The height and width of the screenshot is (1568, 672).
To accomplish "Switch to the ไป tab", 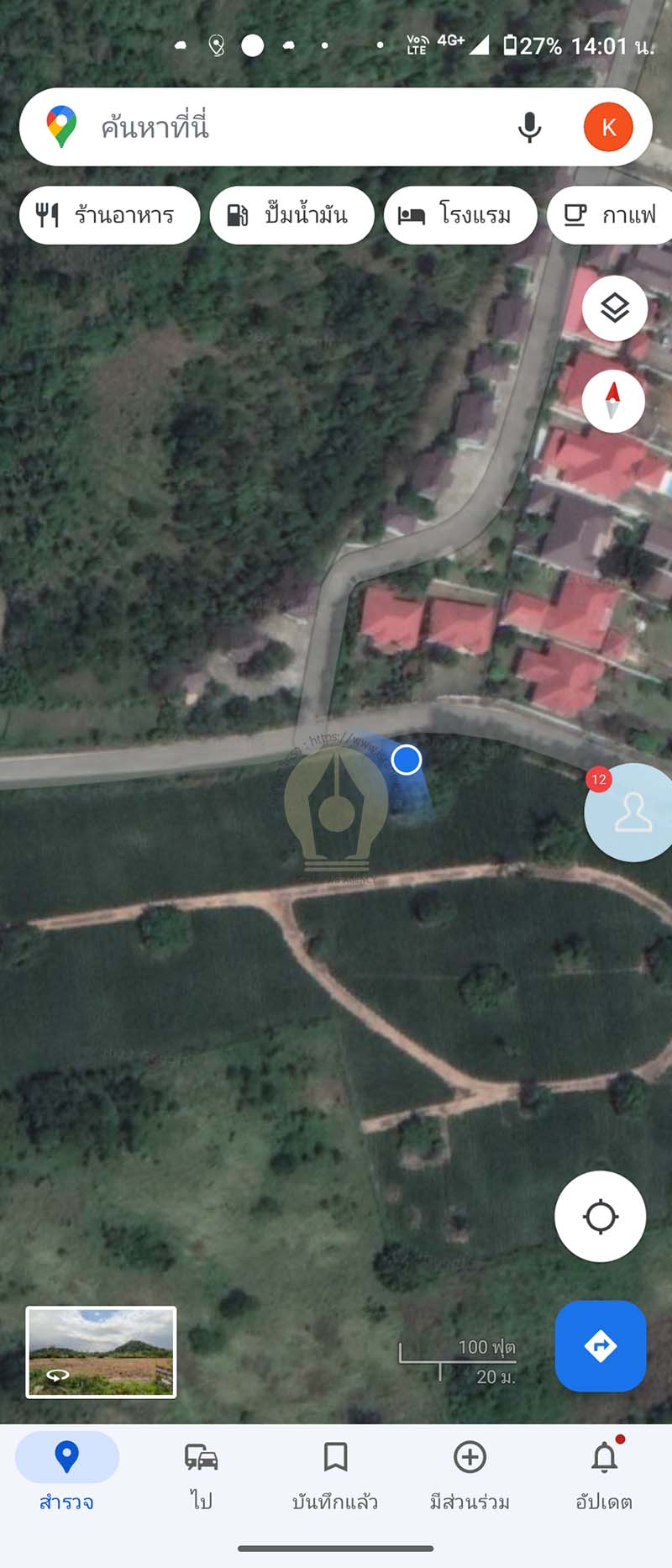I will 202,1474.
